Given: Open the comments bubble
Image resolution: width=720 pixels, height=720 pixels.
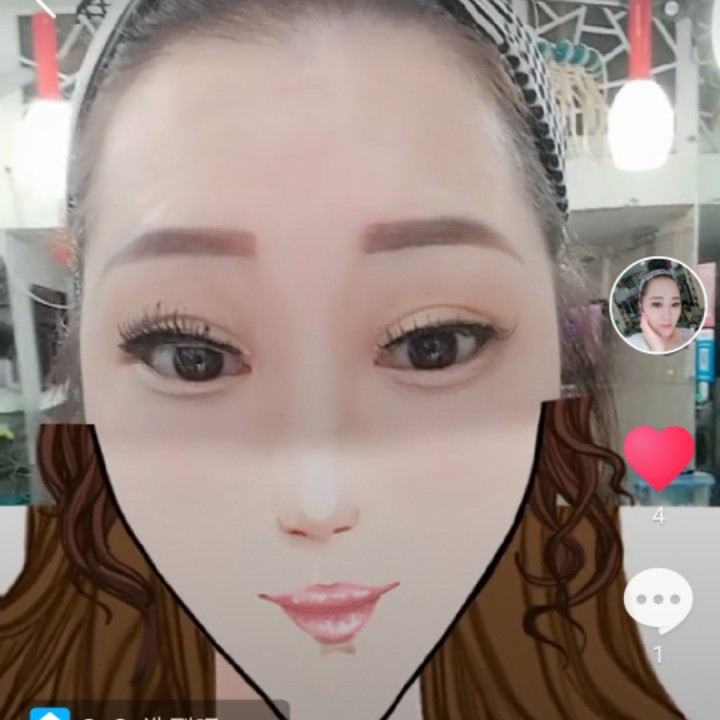Looking at the screenshot, I should point(658,600).
